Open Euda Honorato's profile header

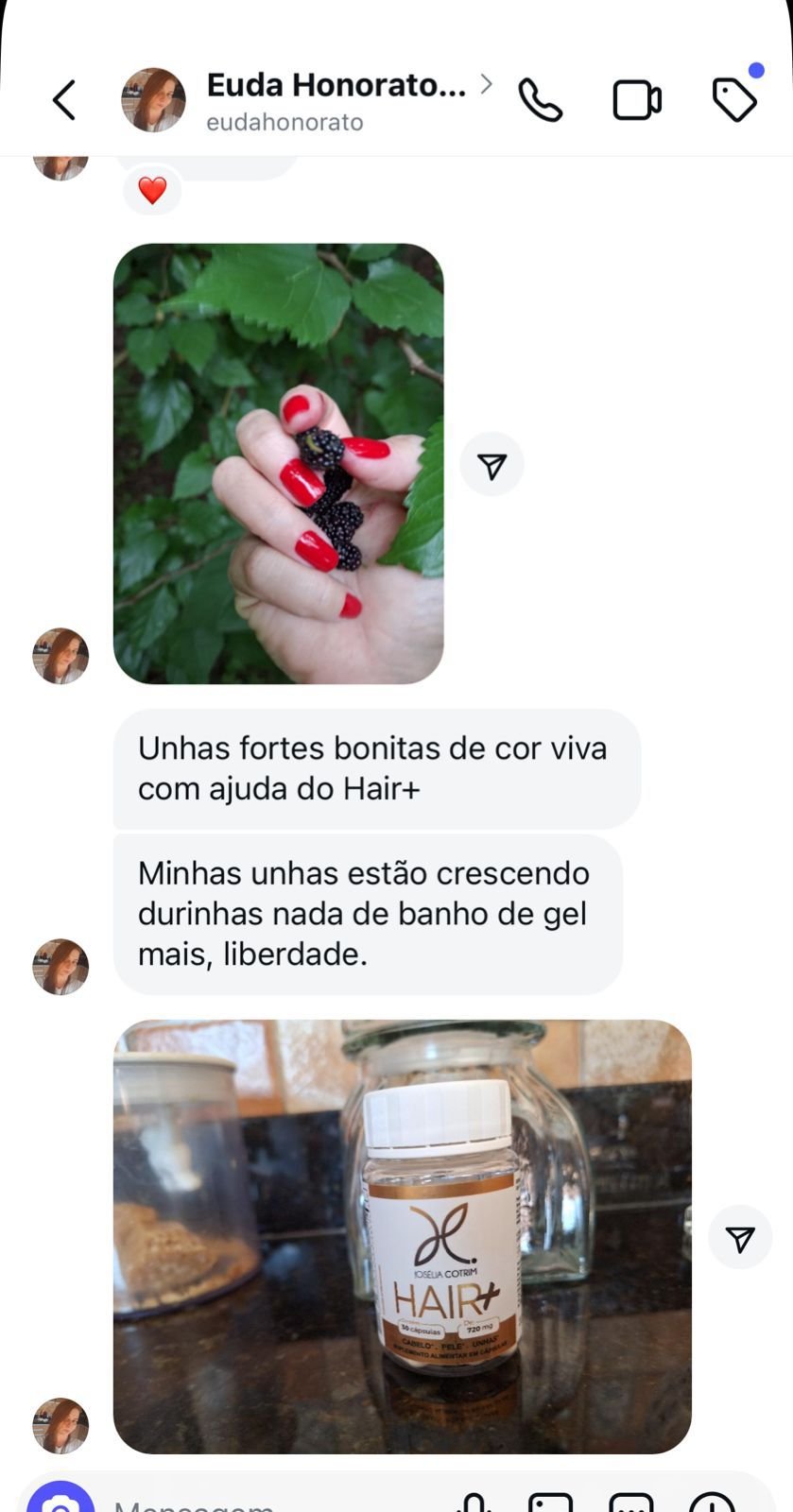tap(336, 100)
